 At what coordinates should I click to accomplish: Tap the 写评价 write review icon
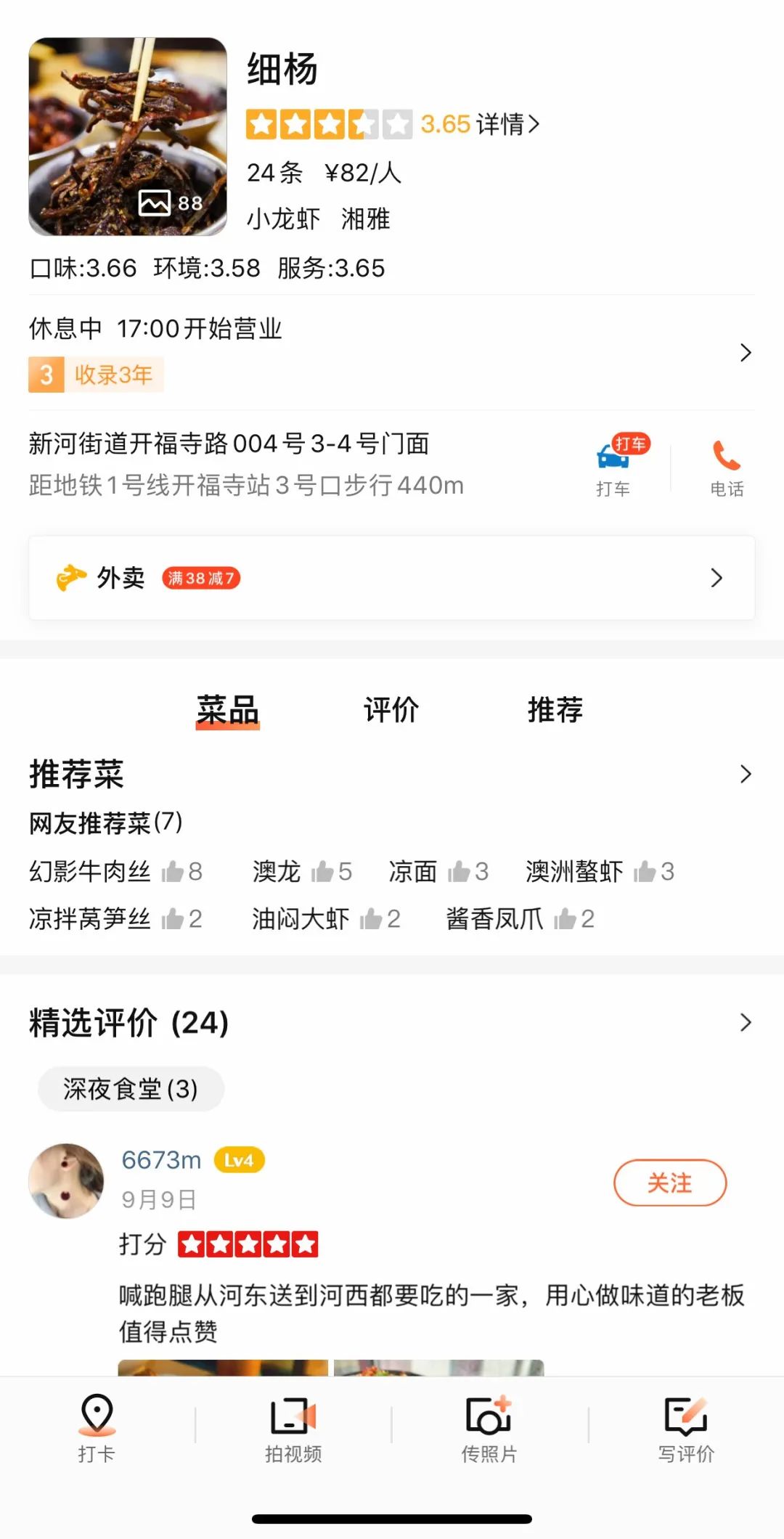(x=686, y=1426)
